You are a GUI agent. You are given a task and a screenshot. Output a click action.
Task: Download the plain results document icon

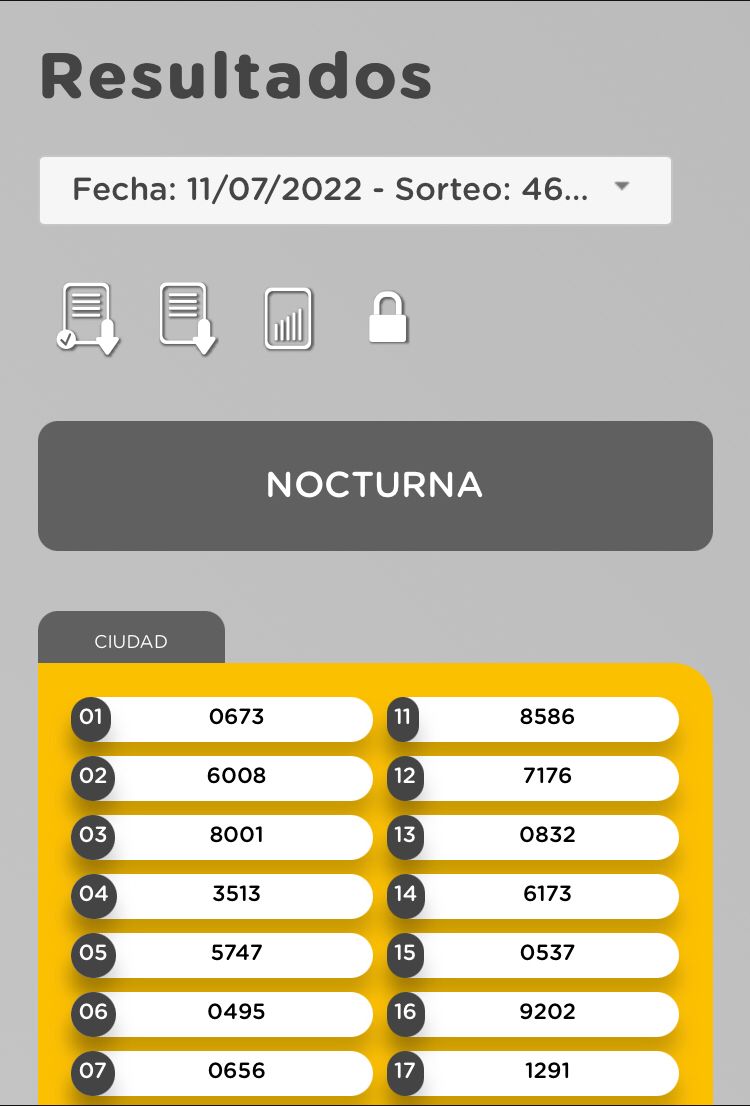tap(188, 319)
